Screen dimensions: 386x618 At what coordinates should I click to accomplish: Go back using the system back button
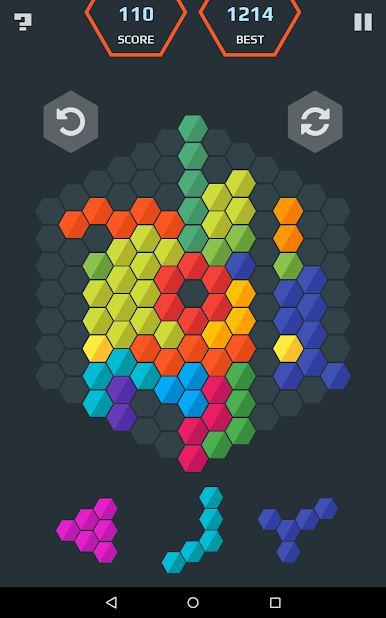112,602
